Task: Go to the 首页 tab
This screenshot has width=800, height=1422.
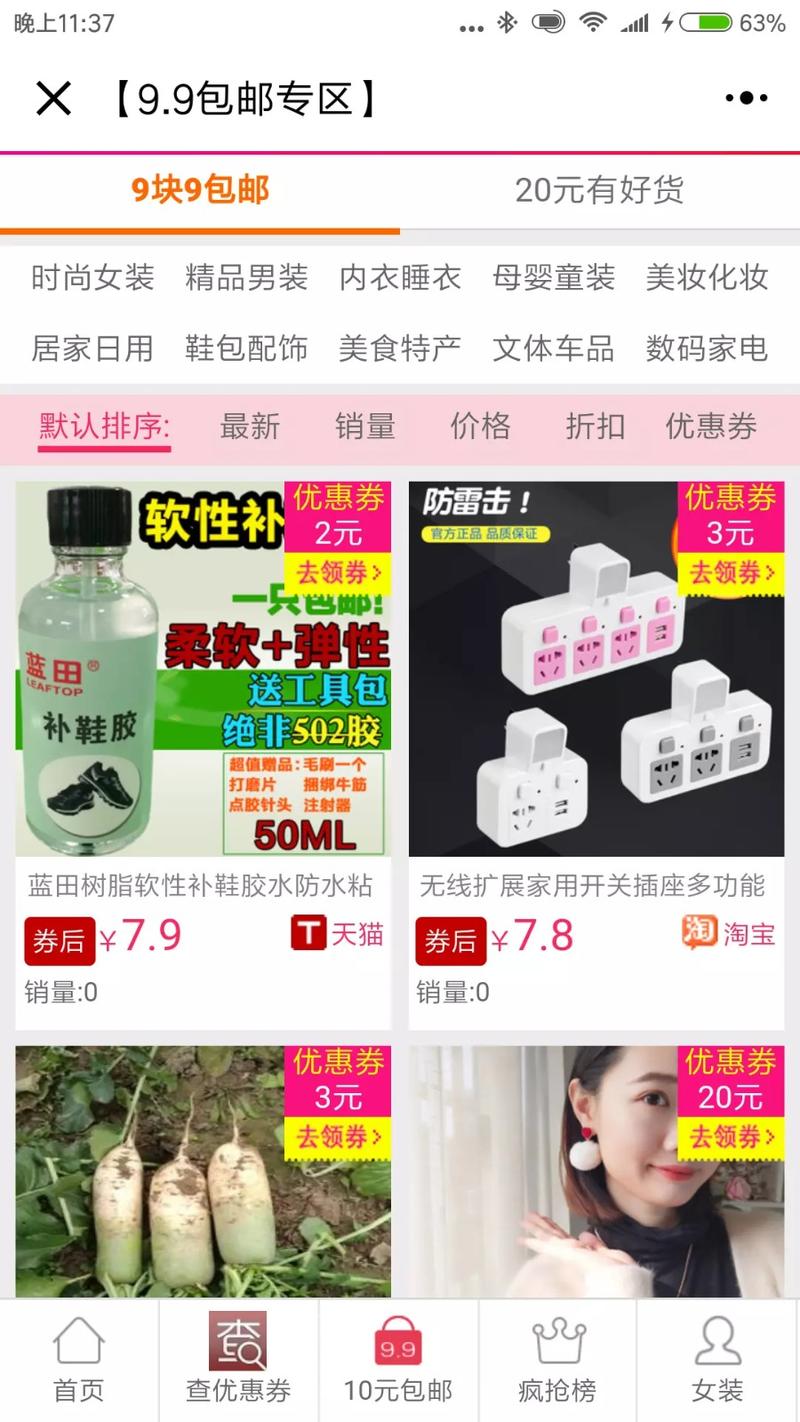Action: [x=79, y=1360]
